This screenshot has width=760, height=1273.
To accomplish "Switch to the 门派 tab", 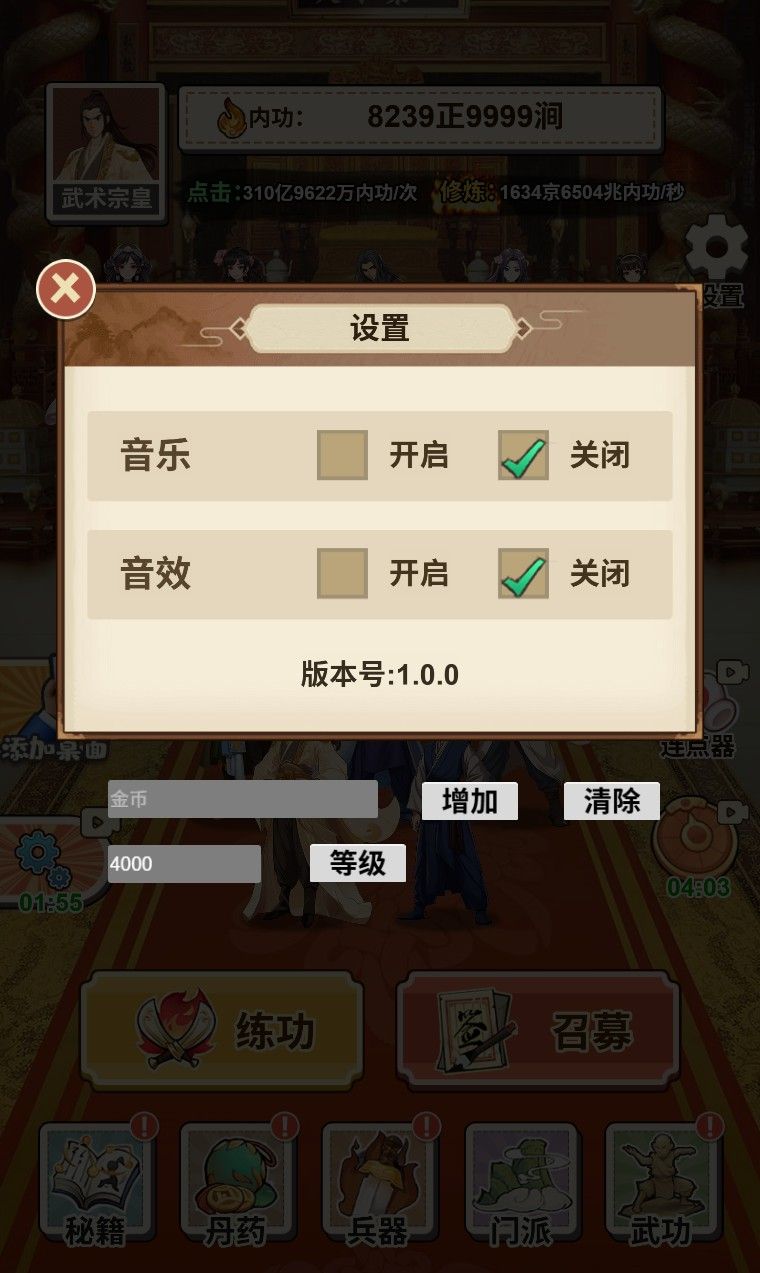I will coord(521,1183).
